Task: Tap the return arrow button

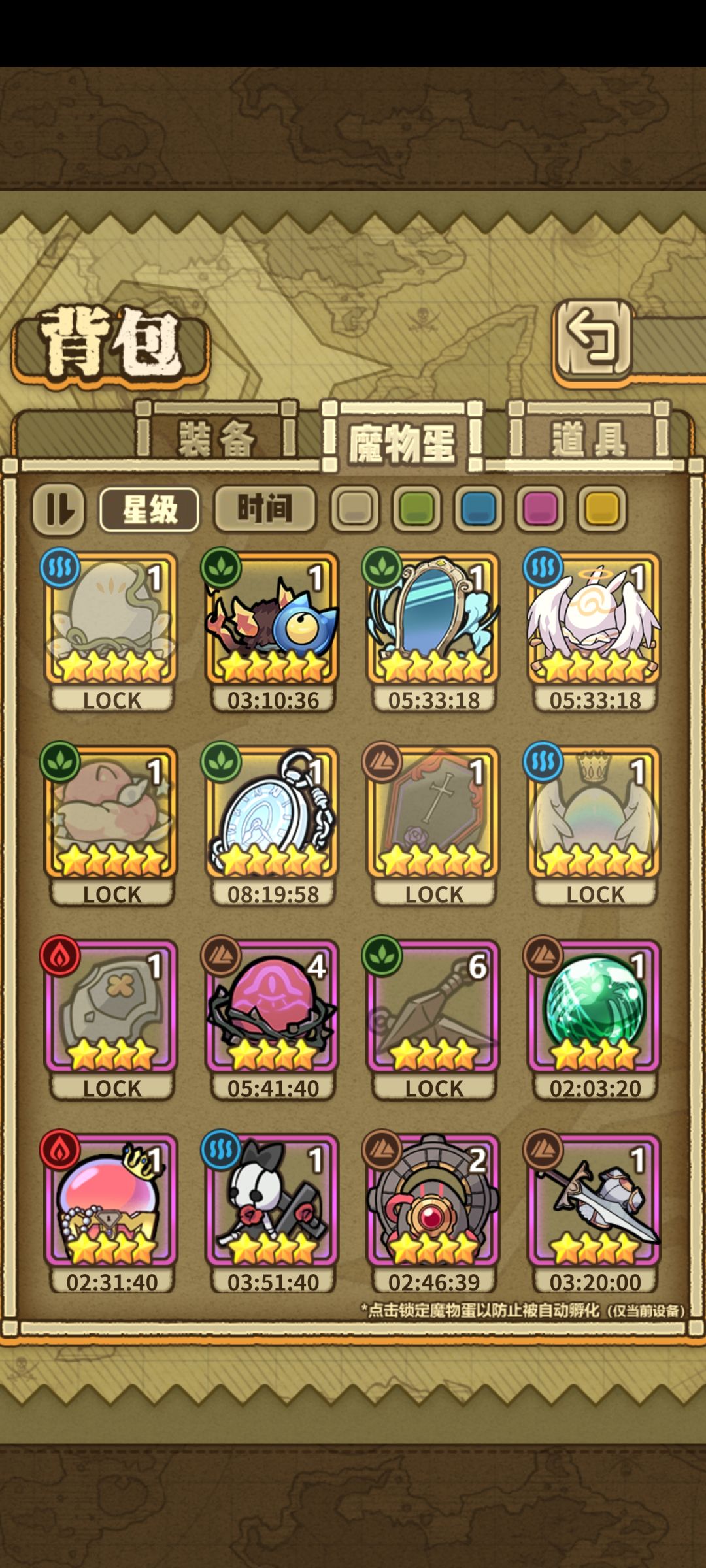Action: (594, 338)
